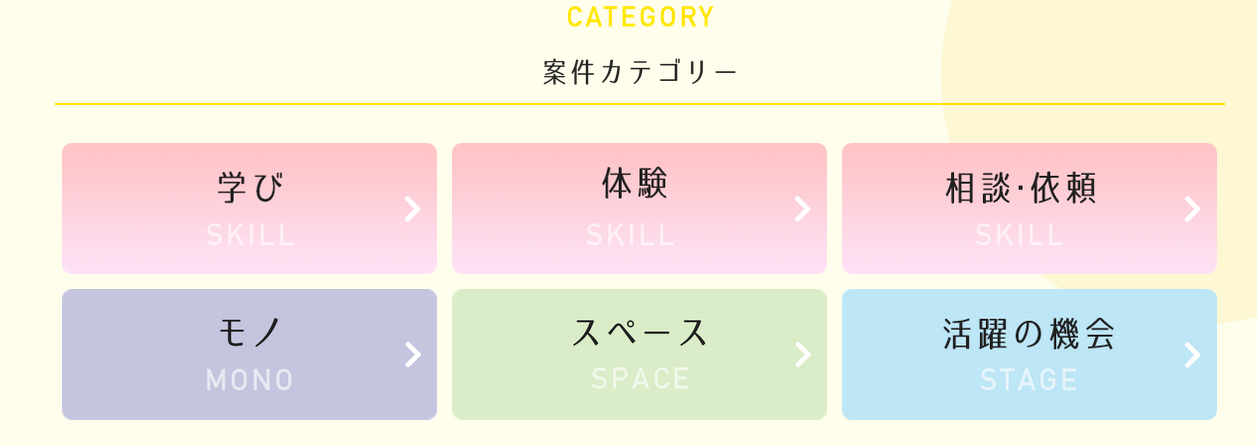Open the 学び category
This screenshot has width=1257, height=446.
[249, 208]
